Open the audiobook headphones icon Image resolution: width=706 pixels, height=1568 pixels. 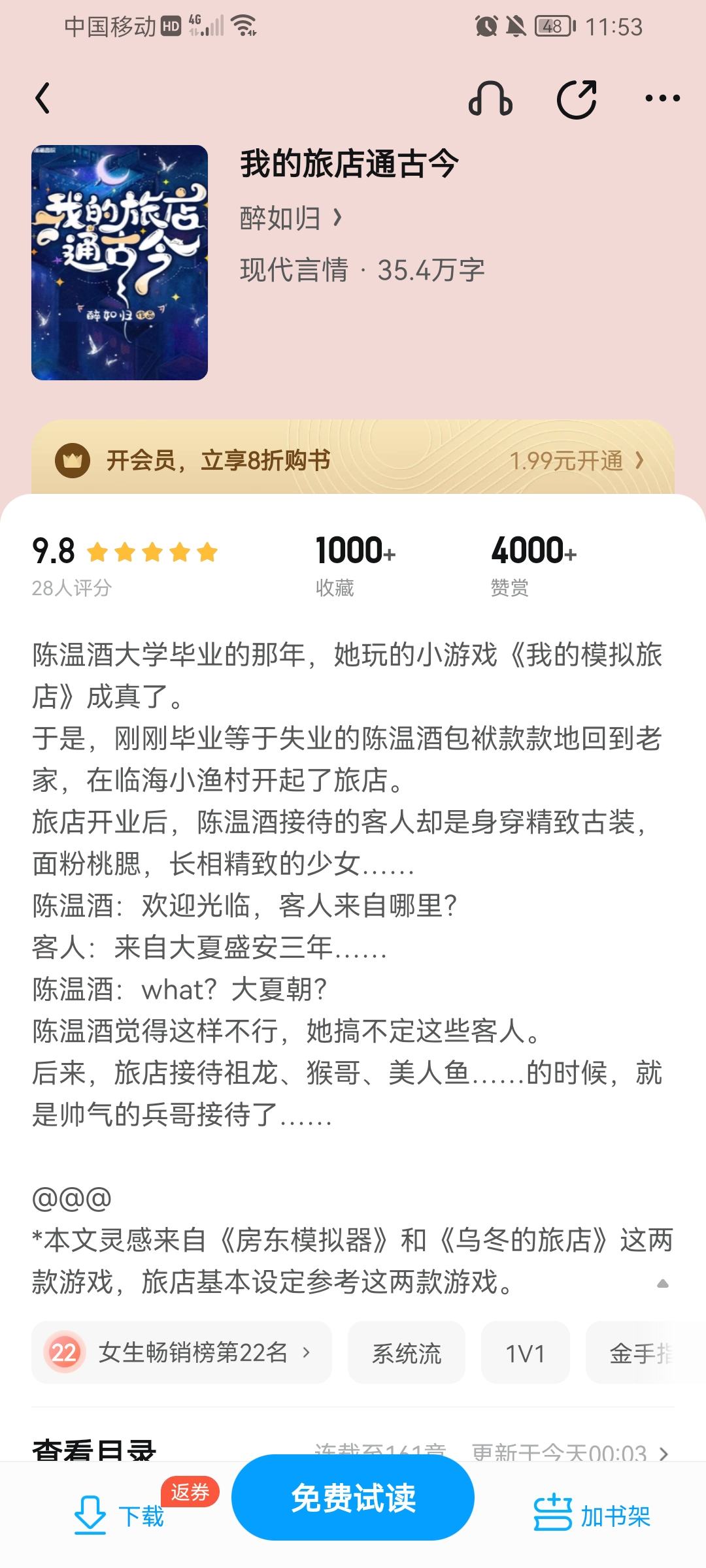[x=490, y=99]
